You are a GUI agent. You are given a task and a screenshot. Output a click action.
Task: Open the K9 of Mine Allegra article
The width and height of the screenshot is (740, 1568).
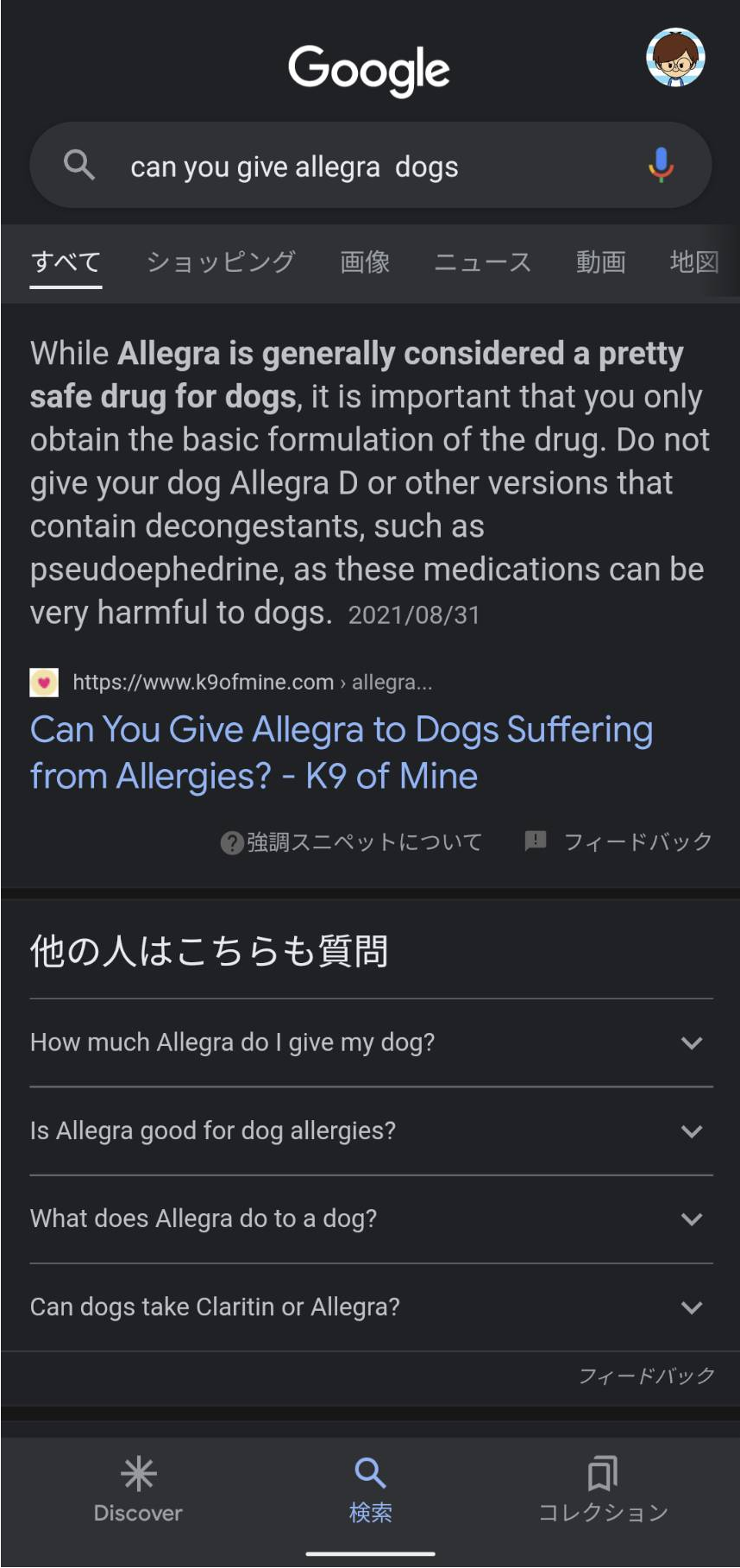click(341, 752)
